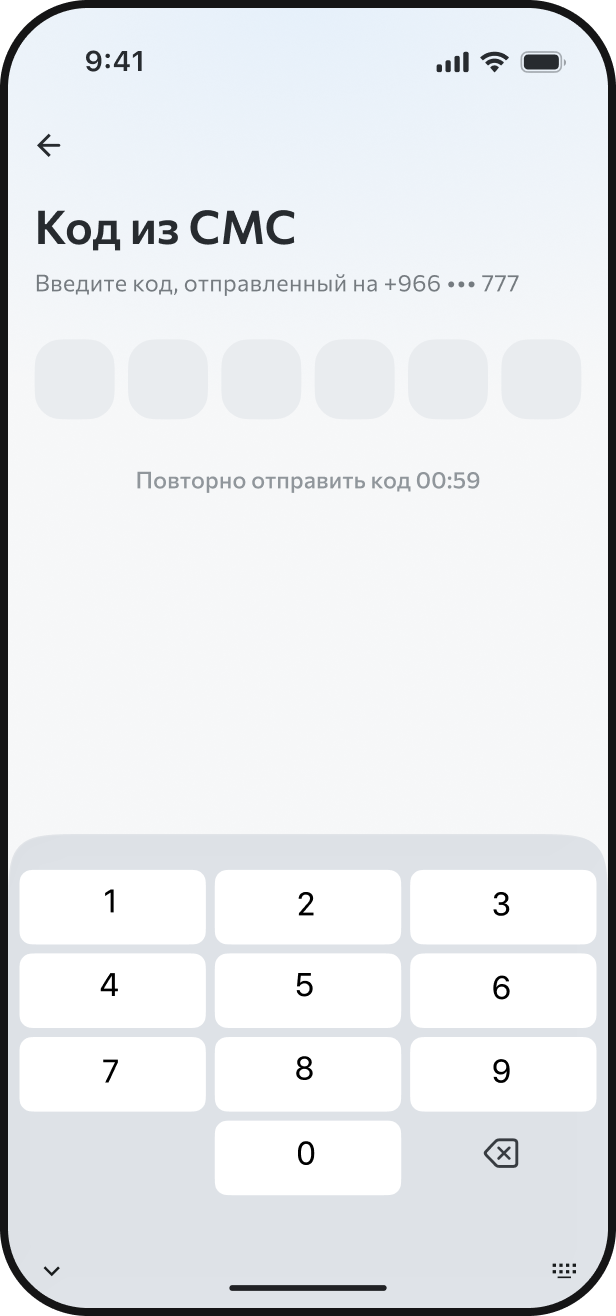Go back using the arrow icon
The height and width of the screenshot is (1316, 616).
tap(49, 146)
